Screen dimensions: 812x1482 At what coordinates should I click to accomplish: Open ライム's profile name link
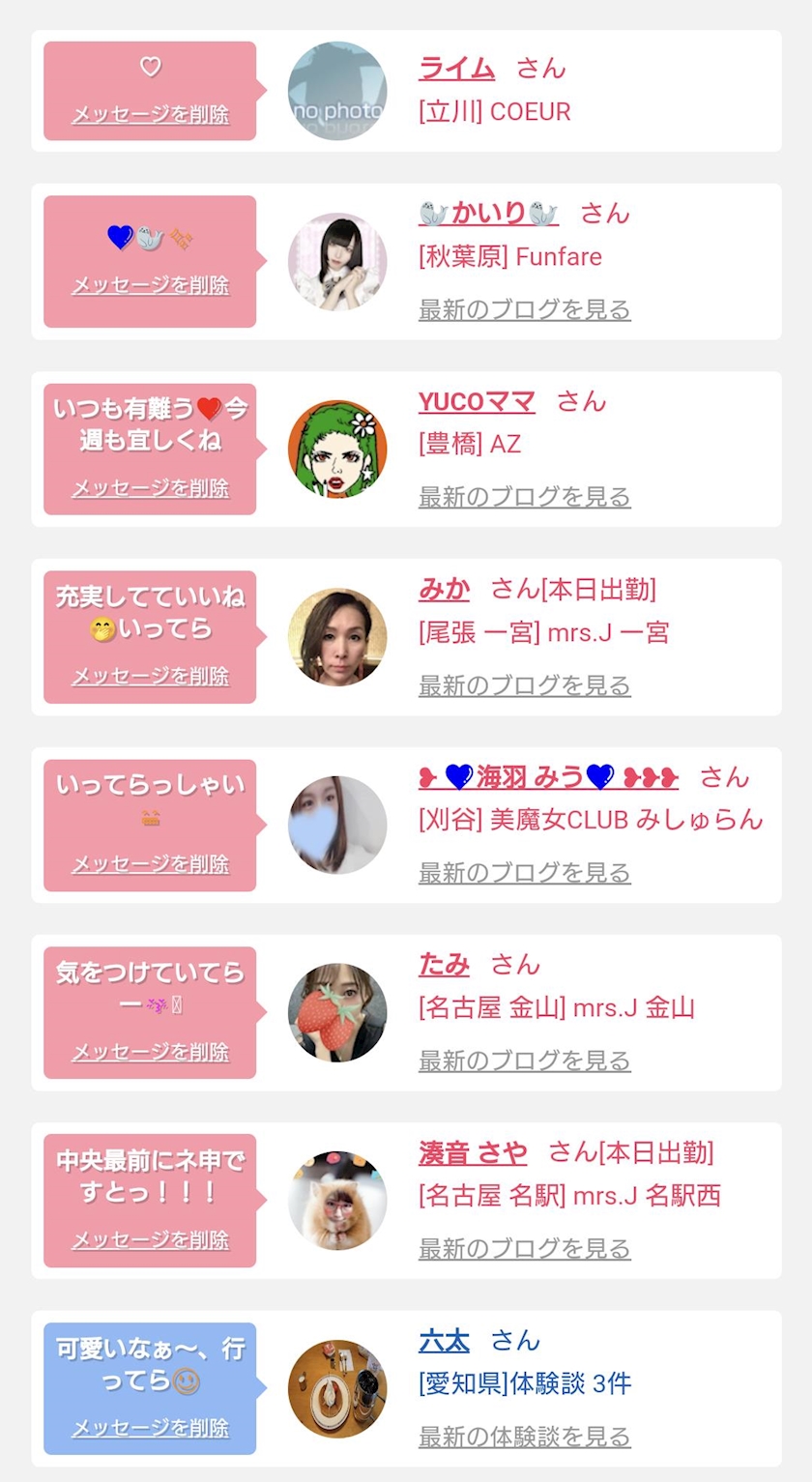point(456,69)
